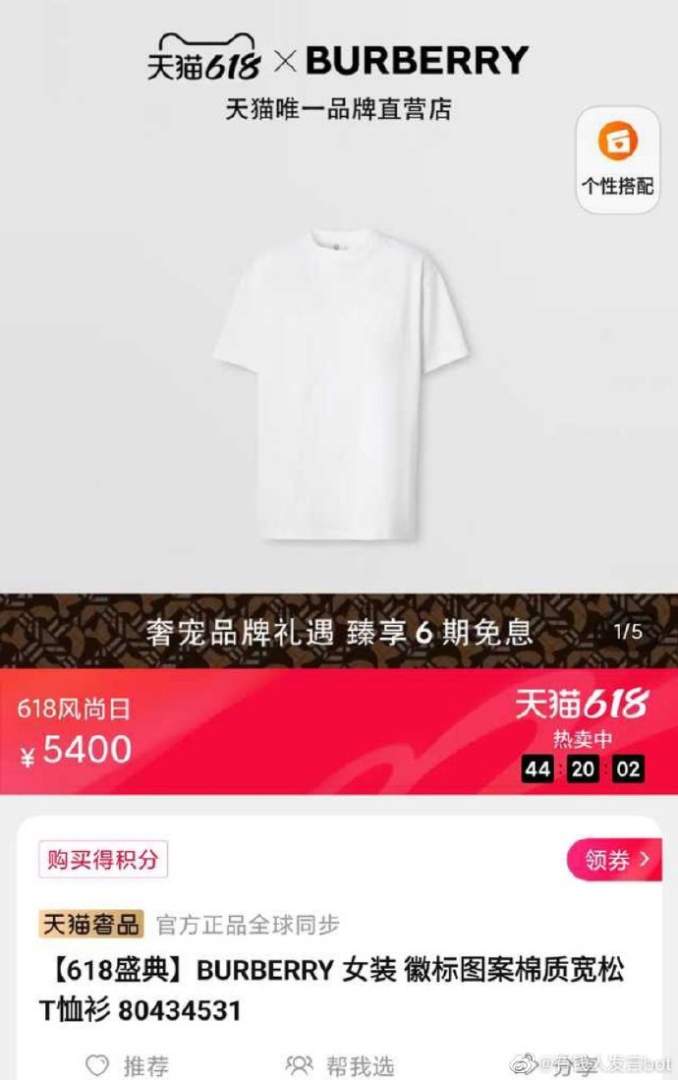Tap 领券 to claim a coupon

616,859
